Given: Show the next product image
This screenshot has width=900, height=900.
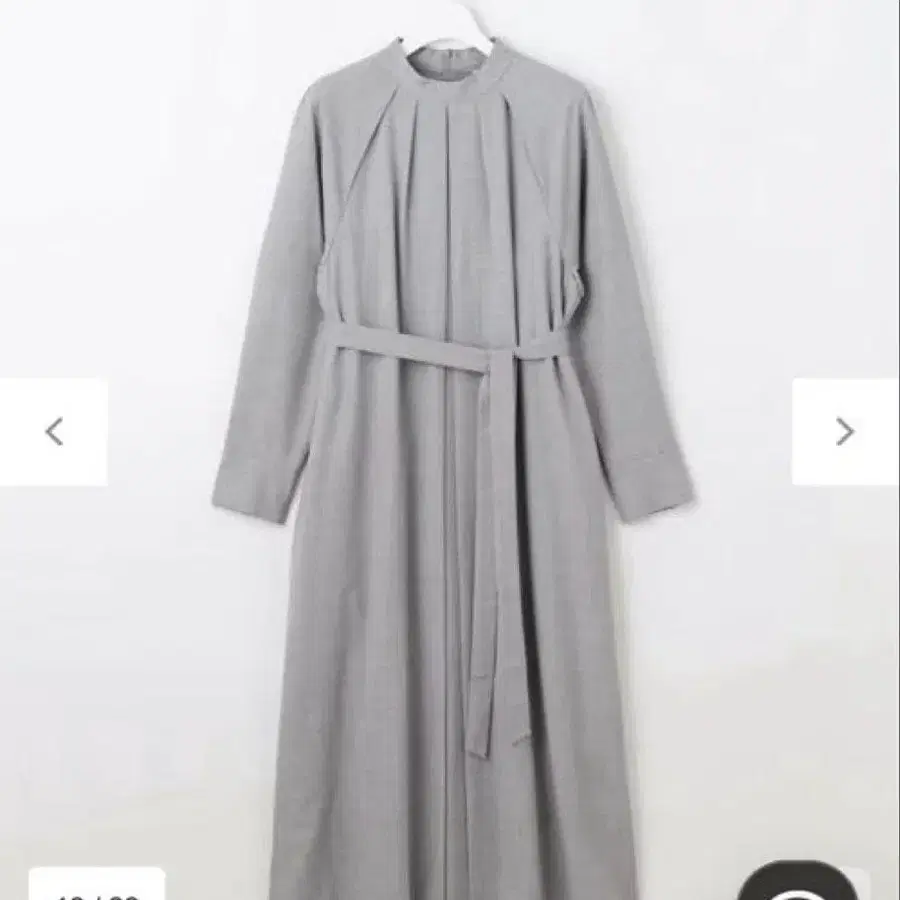Looking at the screenshot, I should tap(845, 432).
